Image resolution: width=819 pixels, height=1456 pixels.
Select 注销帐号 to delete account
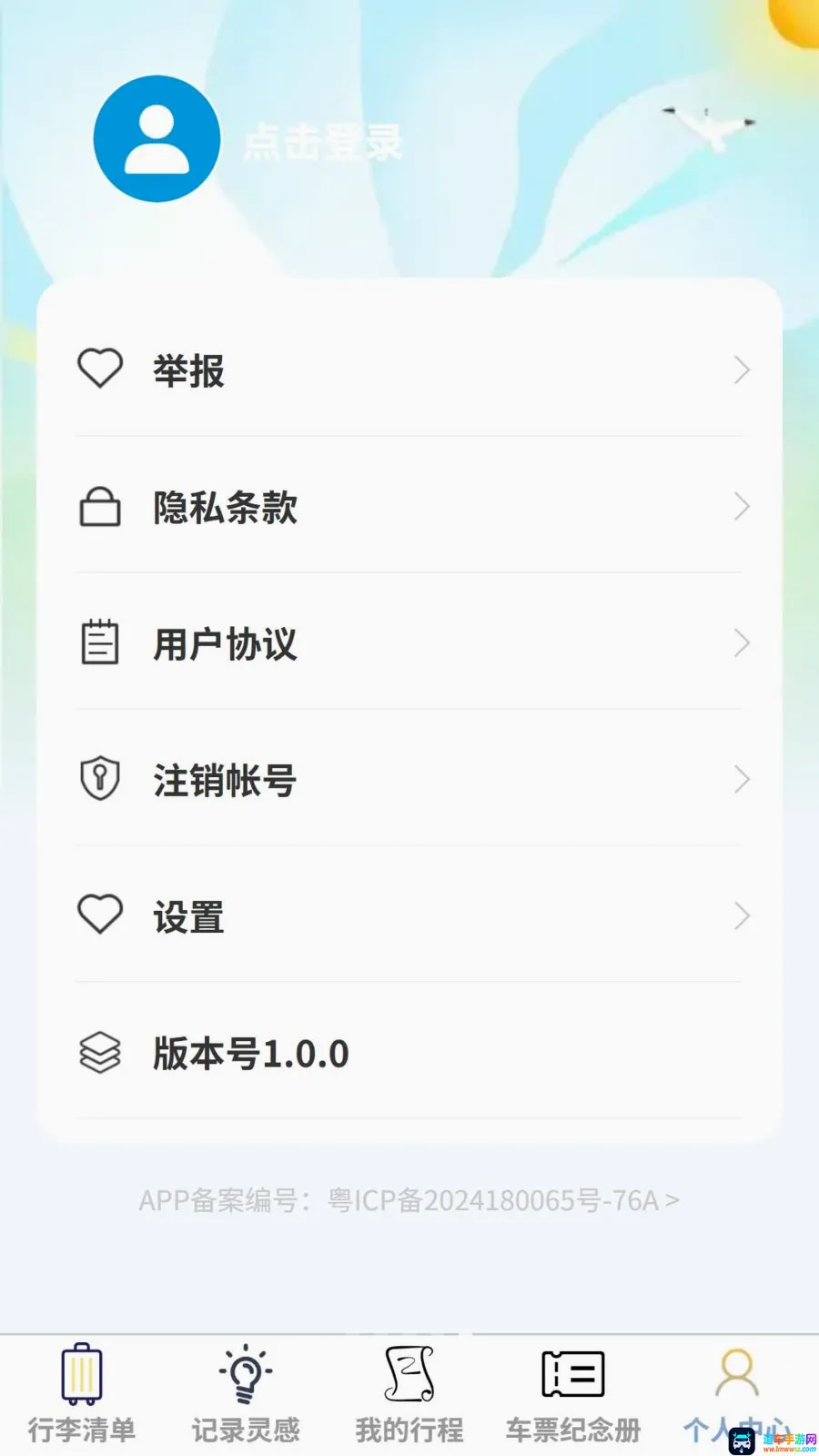pos(409,779)
